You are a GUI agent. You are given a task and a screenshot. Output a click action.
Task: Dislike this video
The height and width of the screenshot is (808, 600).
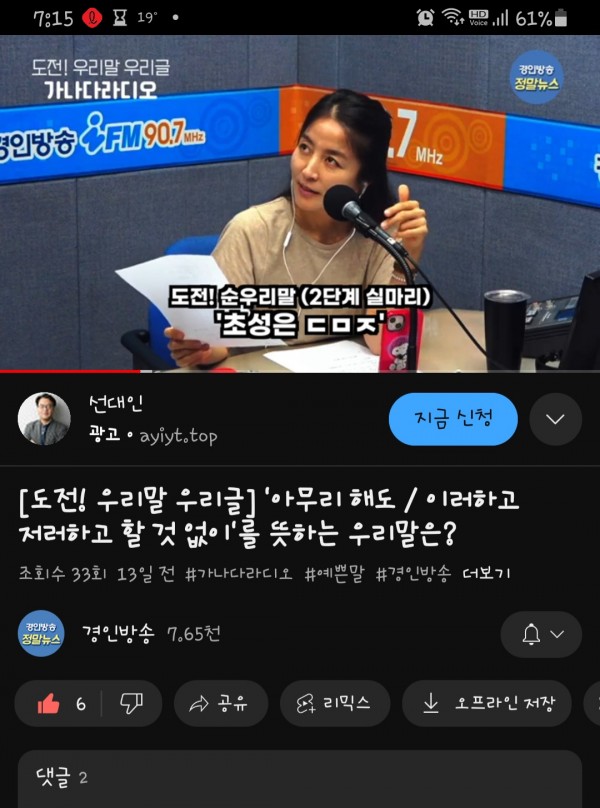tap(131, 704)
